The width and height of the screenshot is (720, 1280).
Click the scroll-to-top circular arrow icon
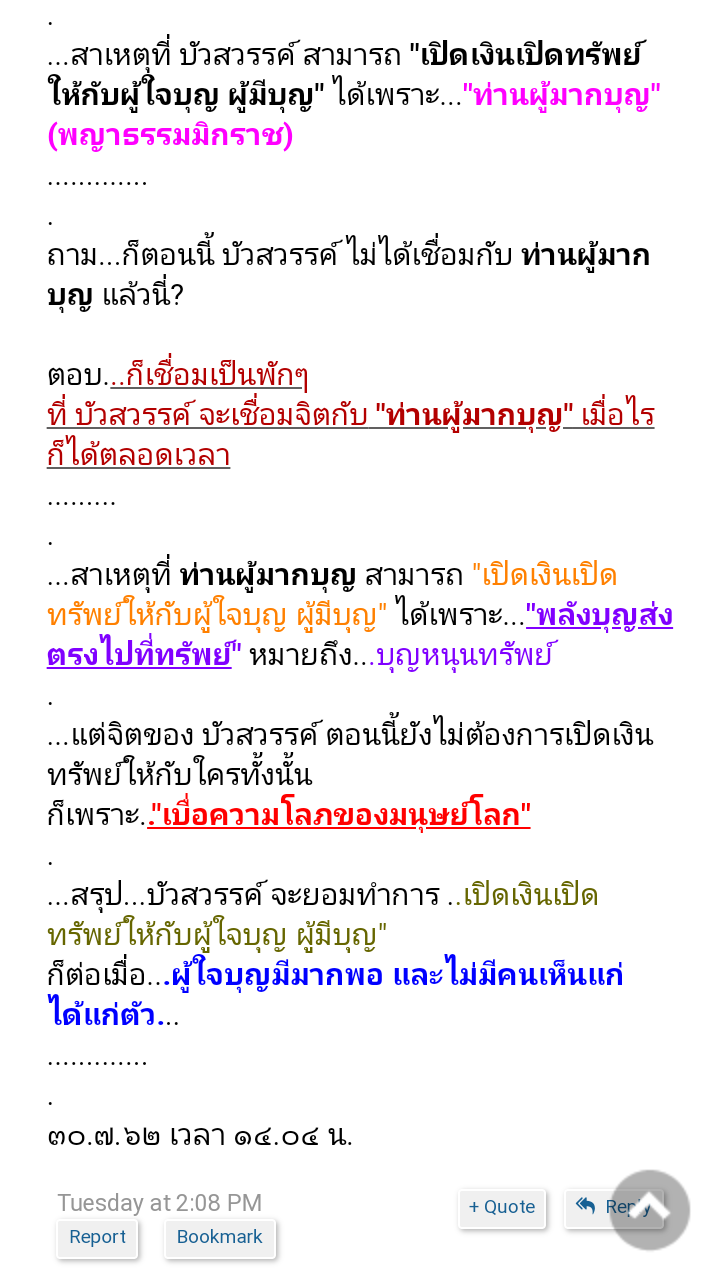tap(648, 1210)
